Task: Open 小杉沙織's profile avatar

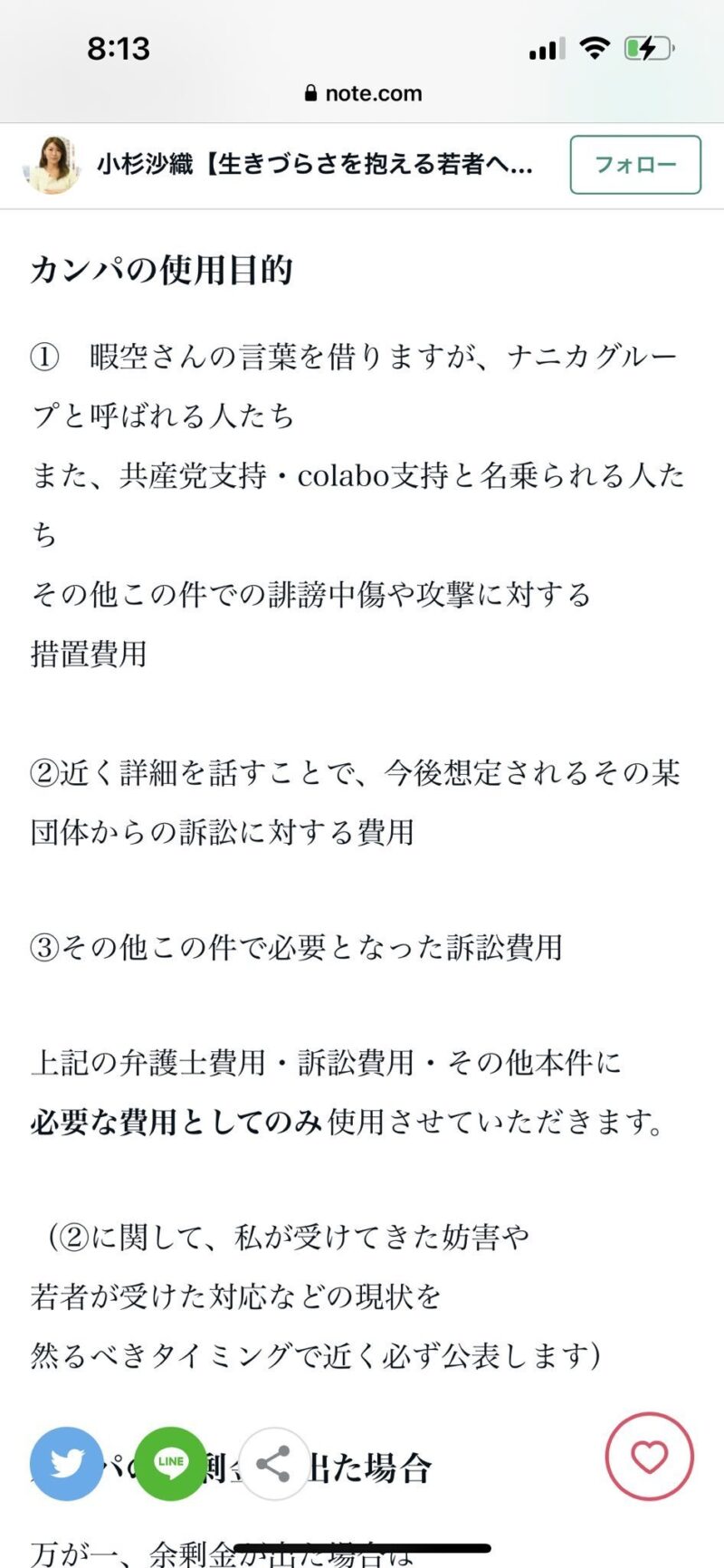Action: [53, 165]
